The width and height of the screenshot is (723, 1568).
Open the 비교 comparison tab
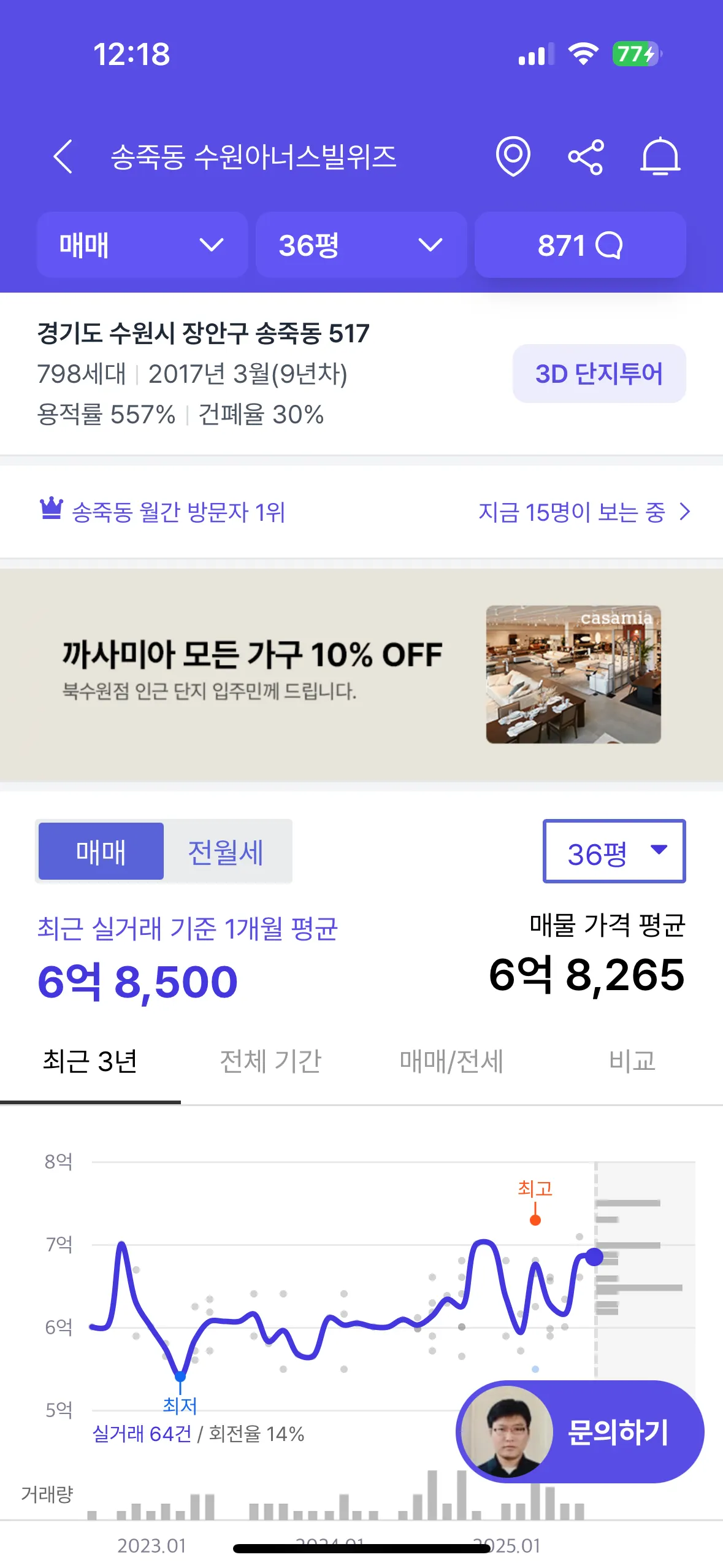click(x=632, y=1061)
